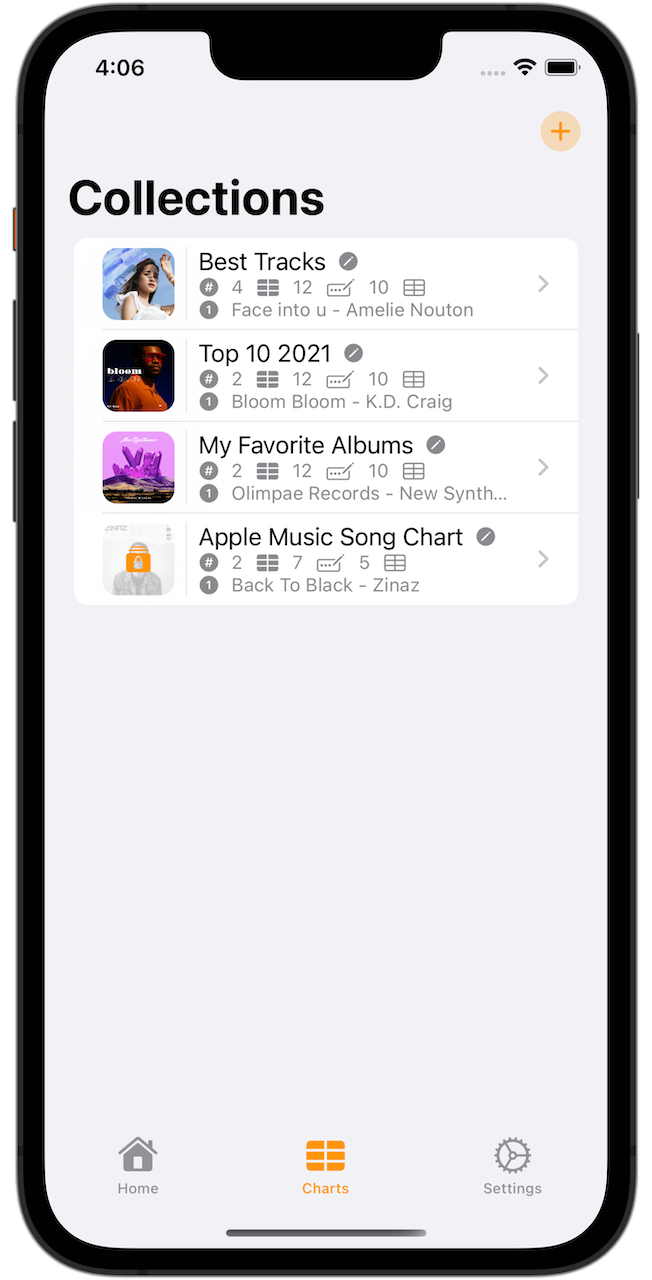Switch to the Home tab
652x1280 pixels.
(x=138, y=1166)
